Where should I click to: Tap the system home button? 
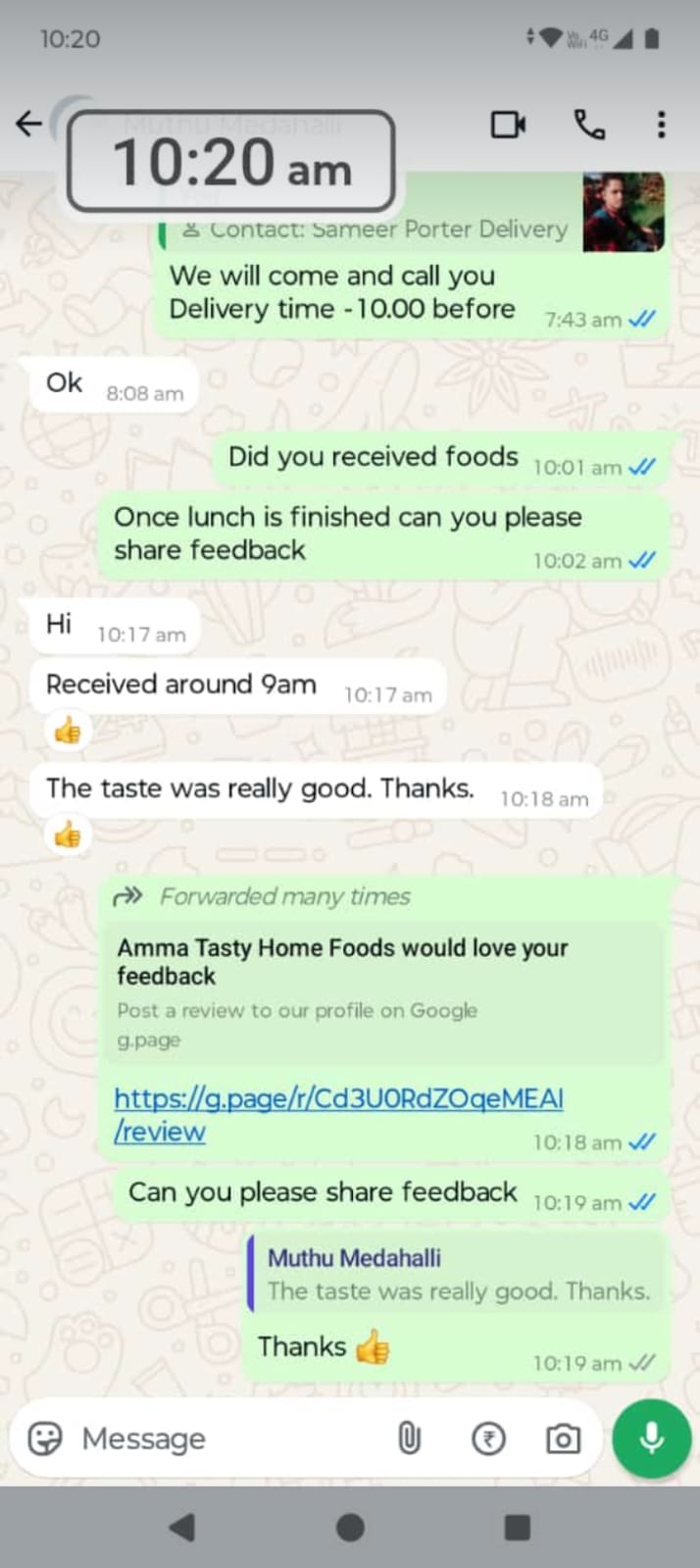(x=350, y=1527)
